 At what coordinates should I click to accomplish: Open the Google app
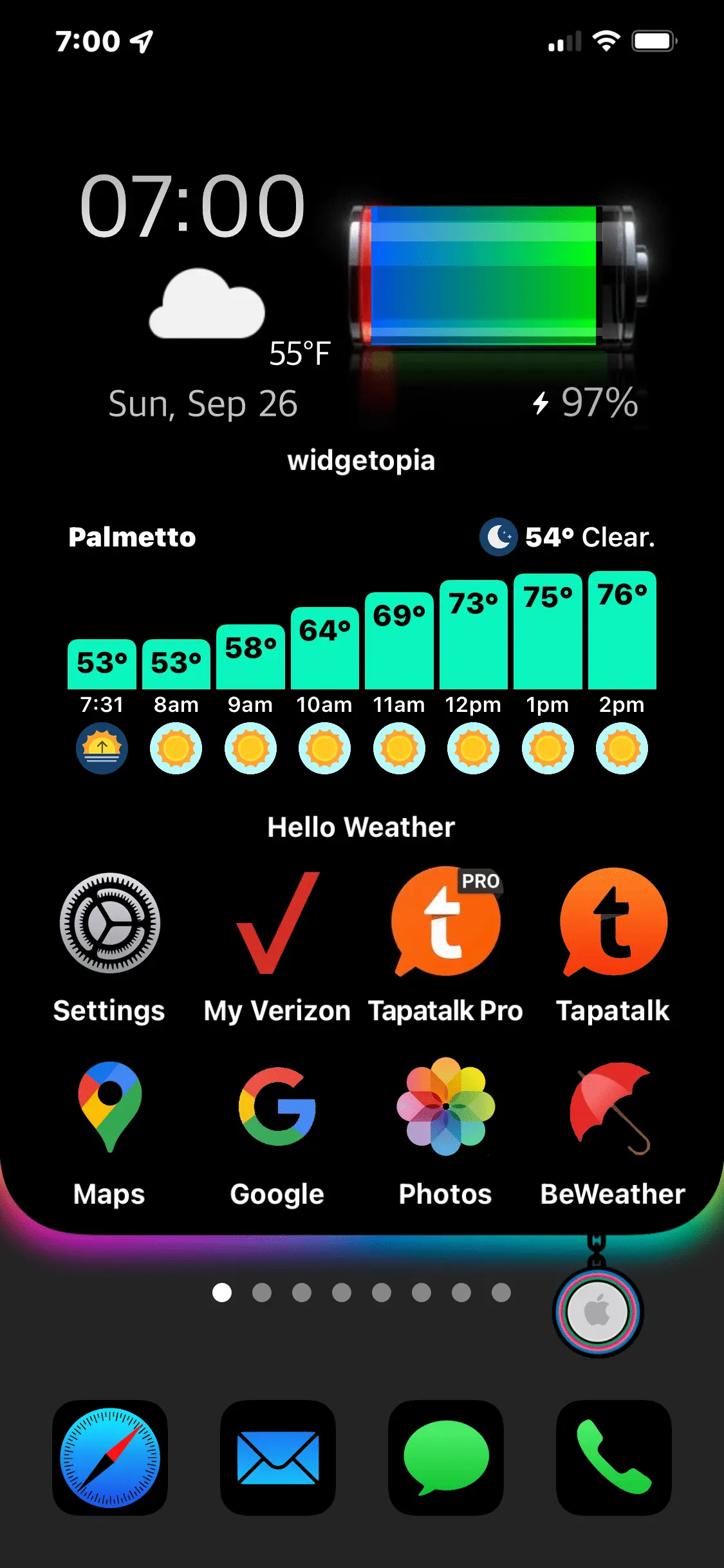pos(277,1106)
